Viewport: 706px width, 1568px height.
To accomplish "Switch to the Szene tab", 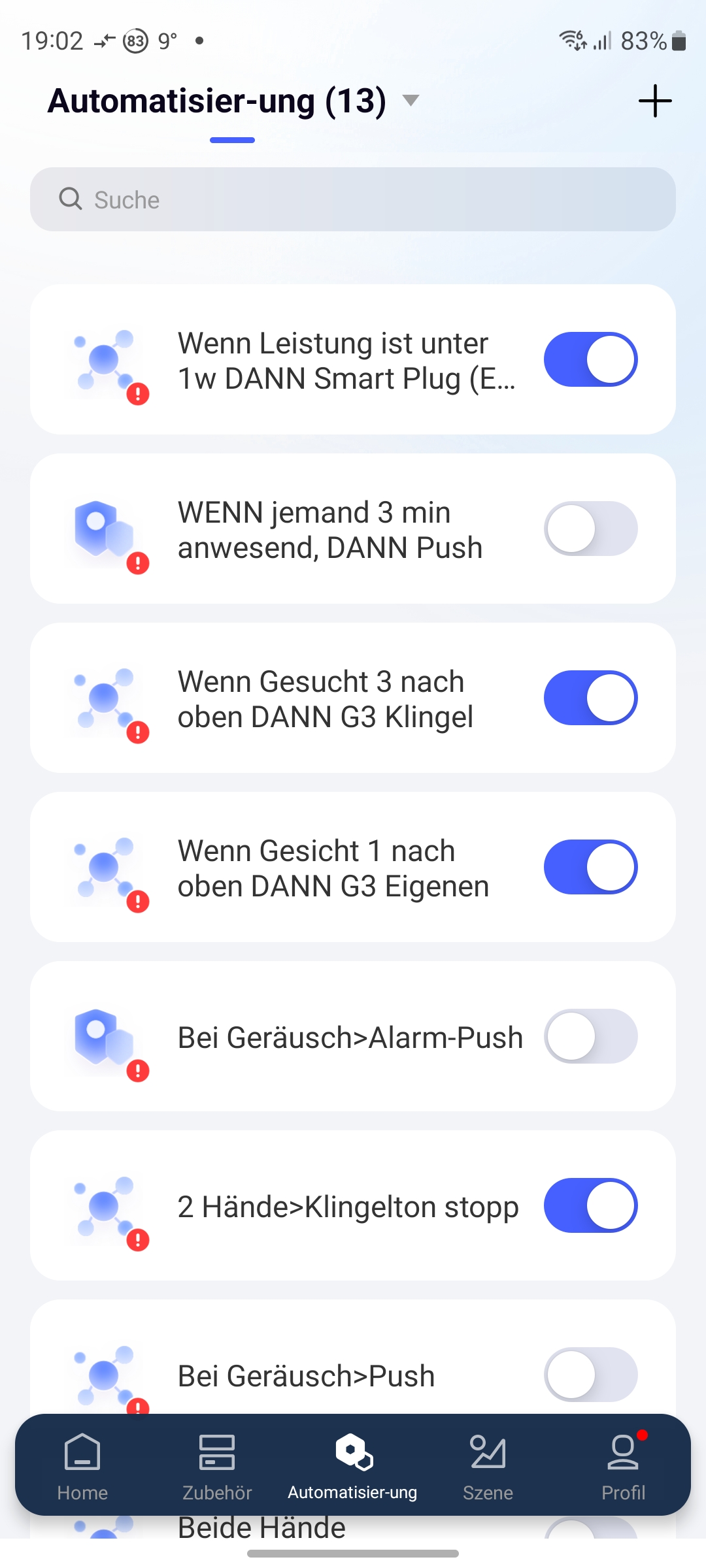I will [x=488, y=1465].
